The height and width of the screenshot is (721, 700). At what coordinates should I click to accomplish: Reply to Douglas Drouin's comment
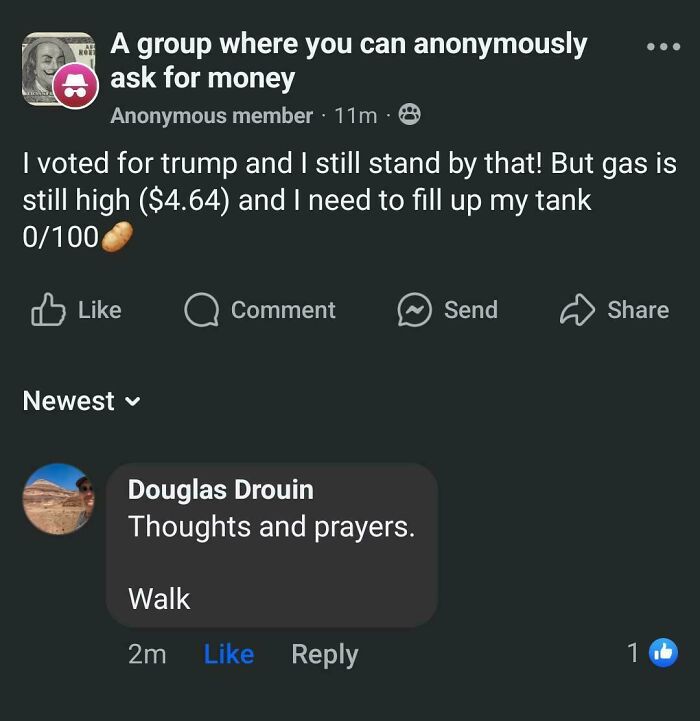click(324, 654)
